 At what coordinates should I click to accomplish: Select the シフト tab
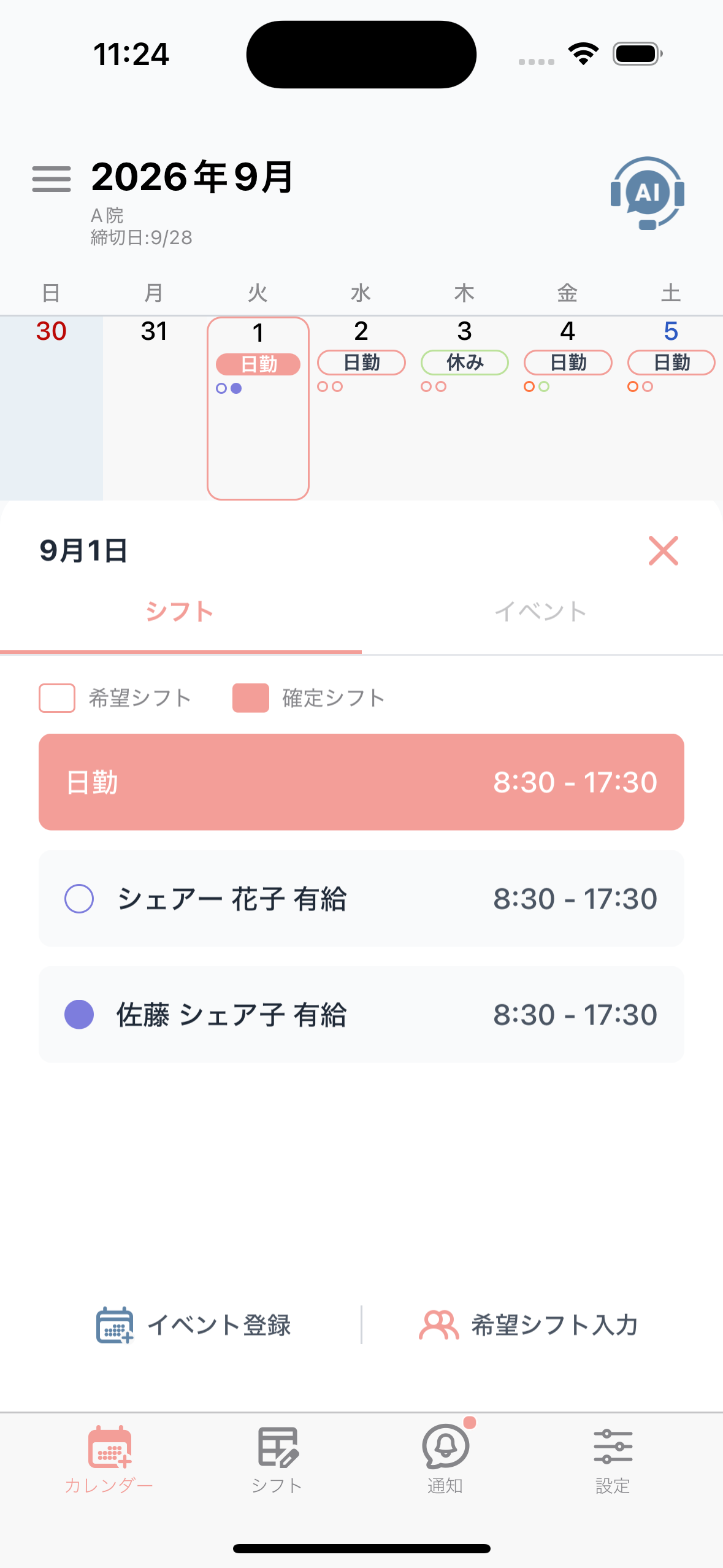[180, 612]
